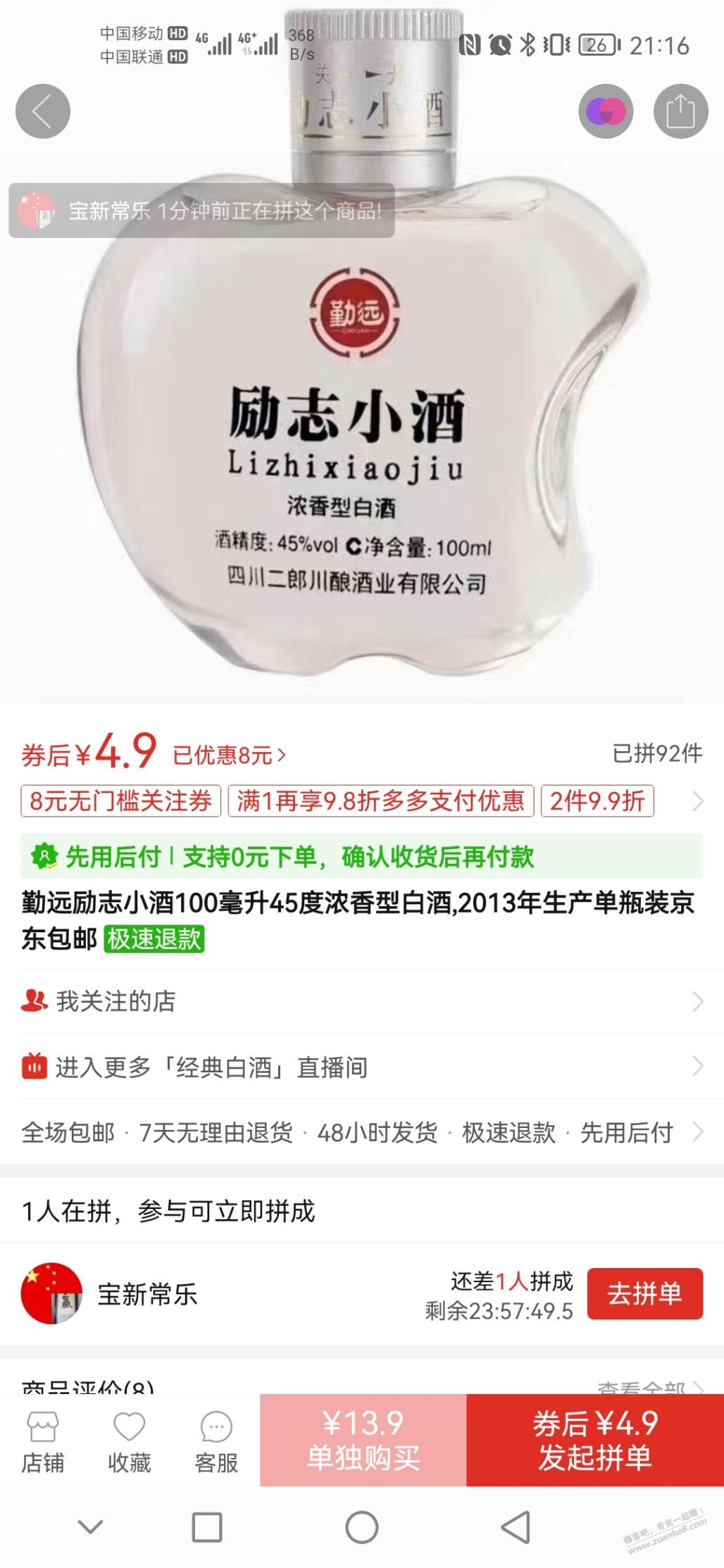Viewport: 724px width, 1568px height.
Task: Open the 我关注的店 row
Action: pos(361,1001)
